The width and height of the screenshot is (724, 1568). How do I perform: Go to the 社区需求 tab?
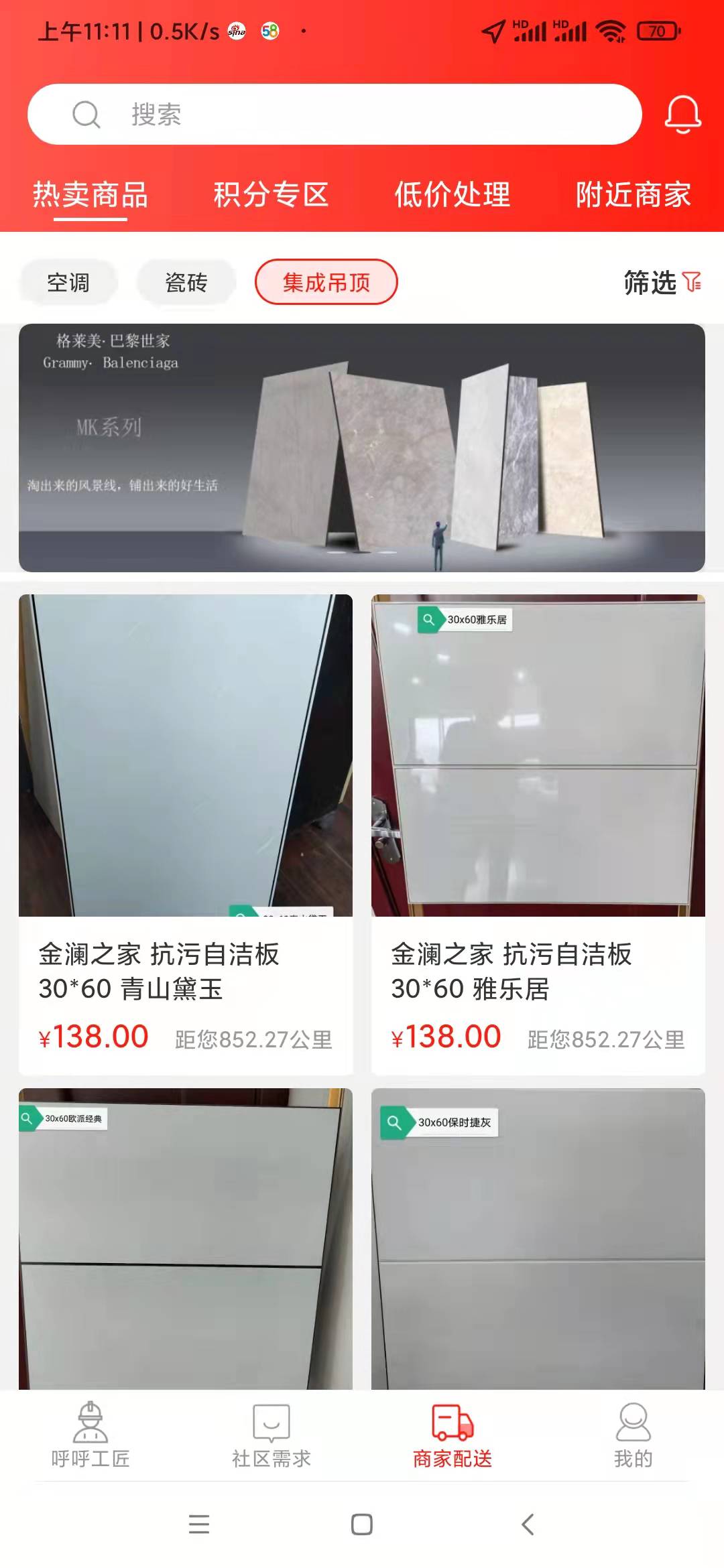click(271, 1435)
